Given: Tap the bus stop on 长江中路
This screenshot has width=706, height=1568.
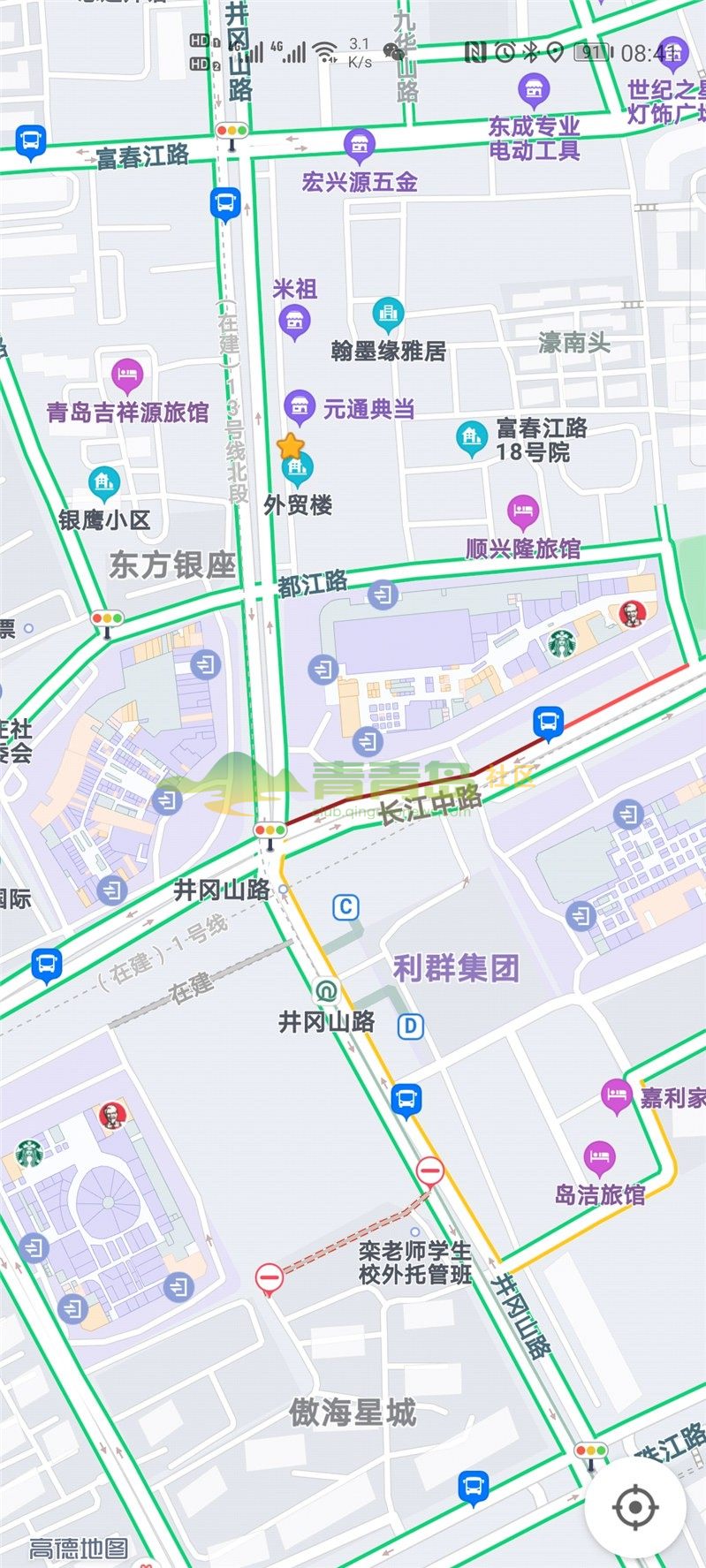Looking at the screenshot, I should tap(548, 722).
